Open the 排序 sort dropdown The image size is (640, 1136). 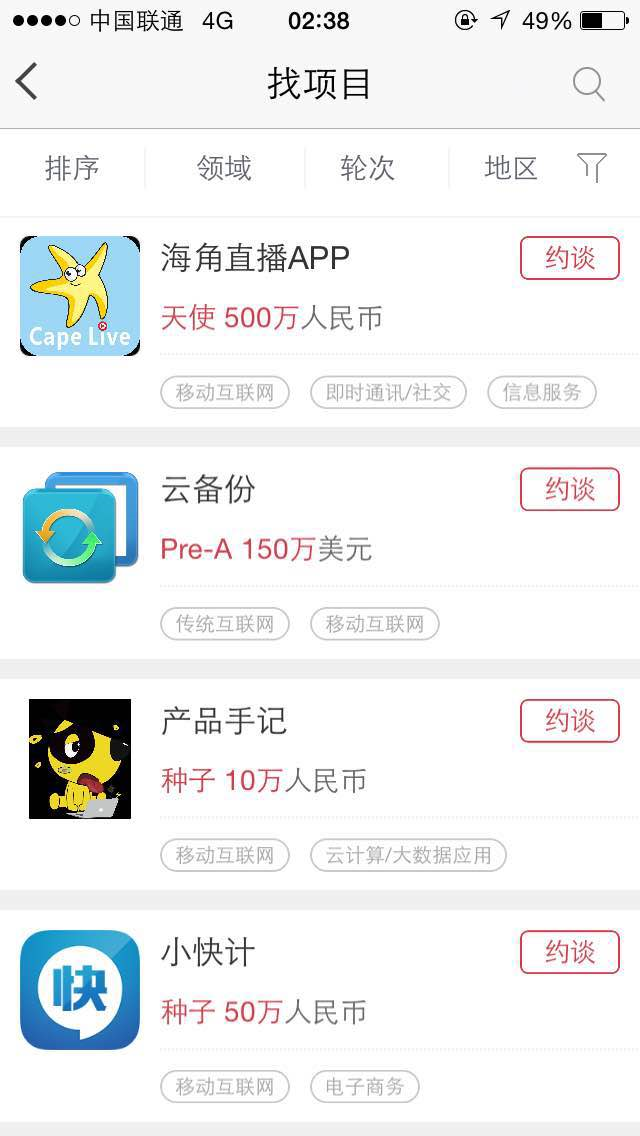pyautogui.click(x=72, y=168)
